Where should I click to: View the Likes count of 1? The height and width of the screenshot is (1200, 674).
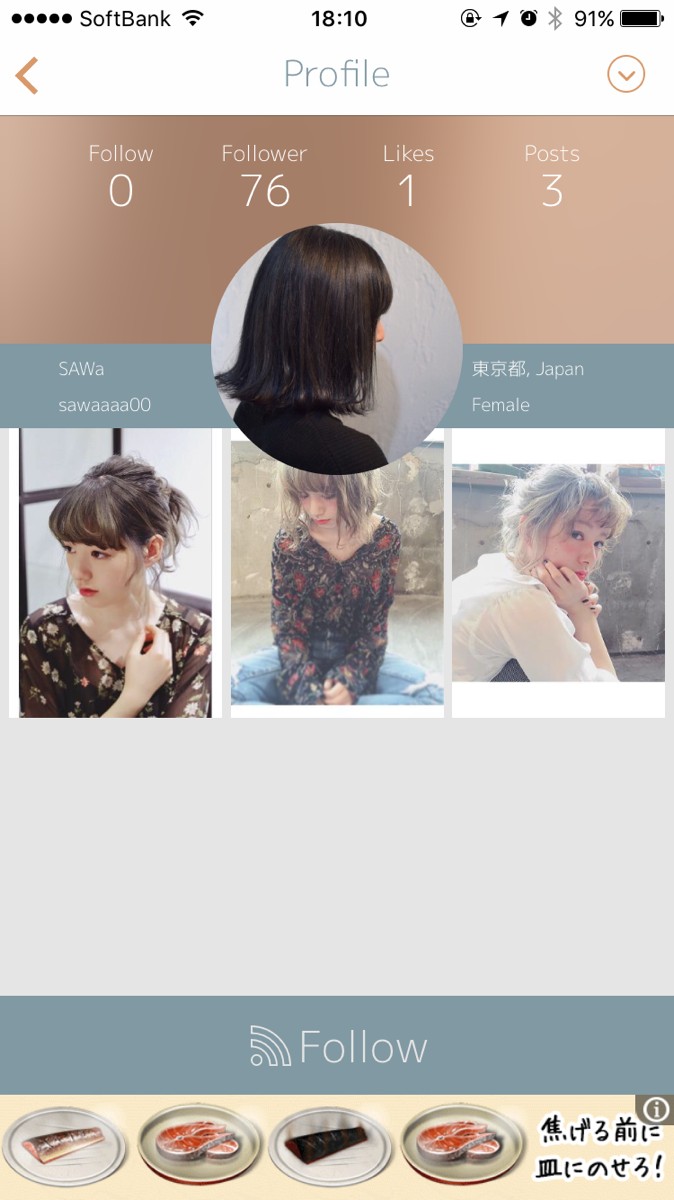[408, 177]
